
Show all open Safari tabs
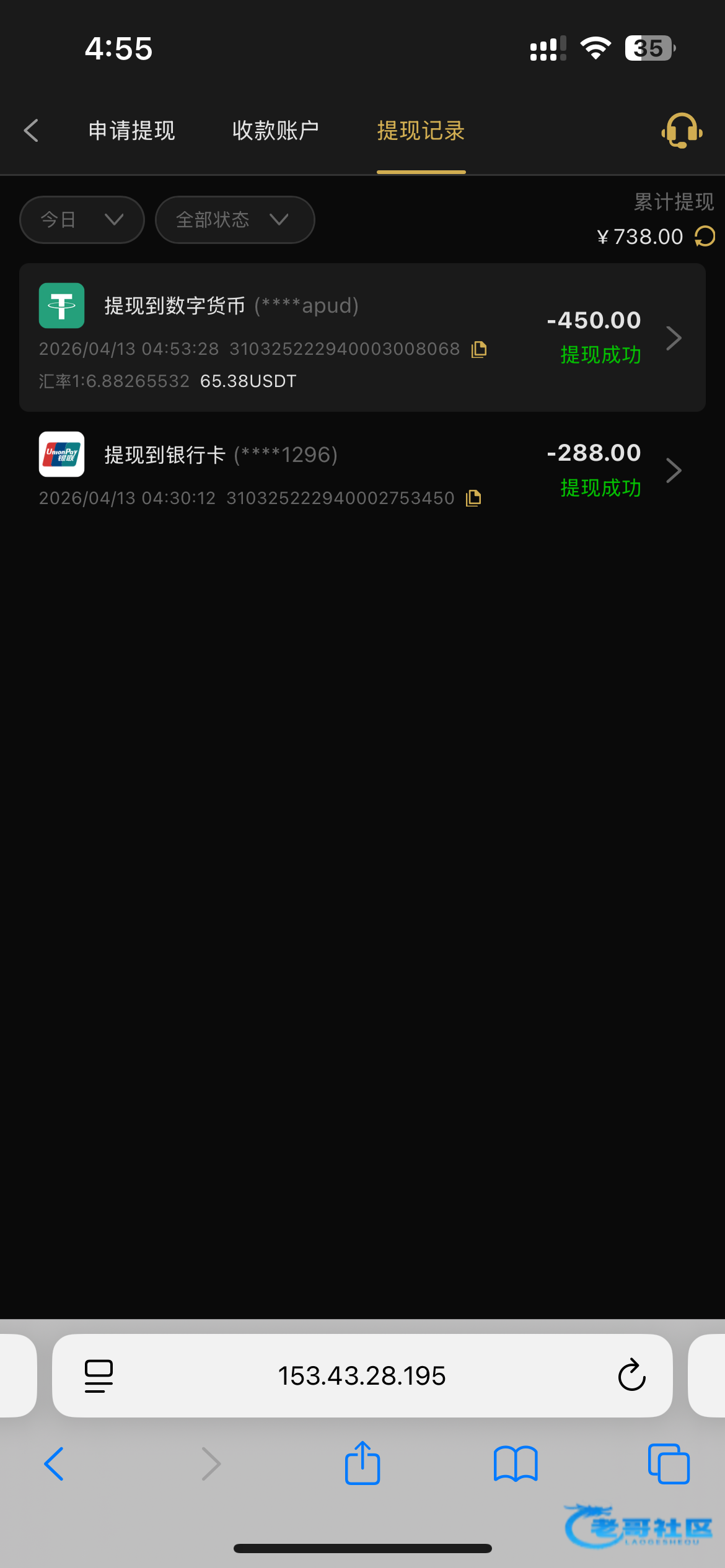click(669, 1463)
